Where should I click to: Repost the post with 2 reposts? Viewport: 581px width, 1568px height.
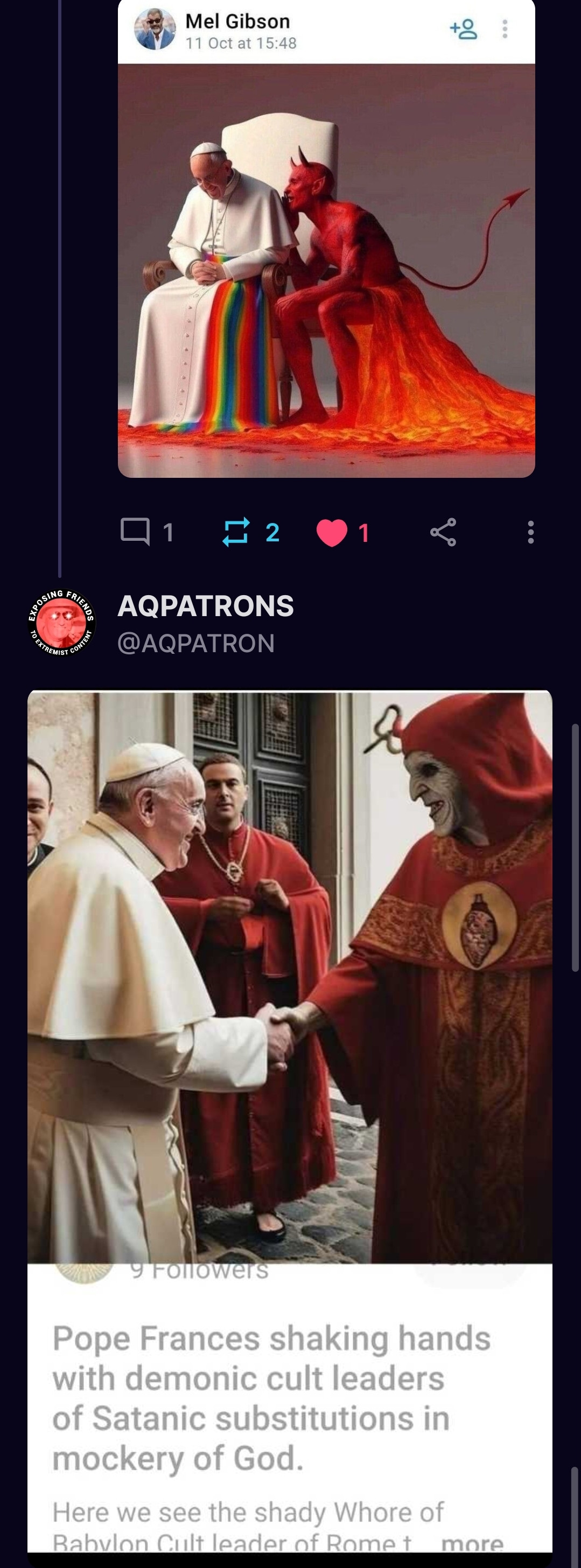pos(236,532)
